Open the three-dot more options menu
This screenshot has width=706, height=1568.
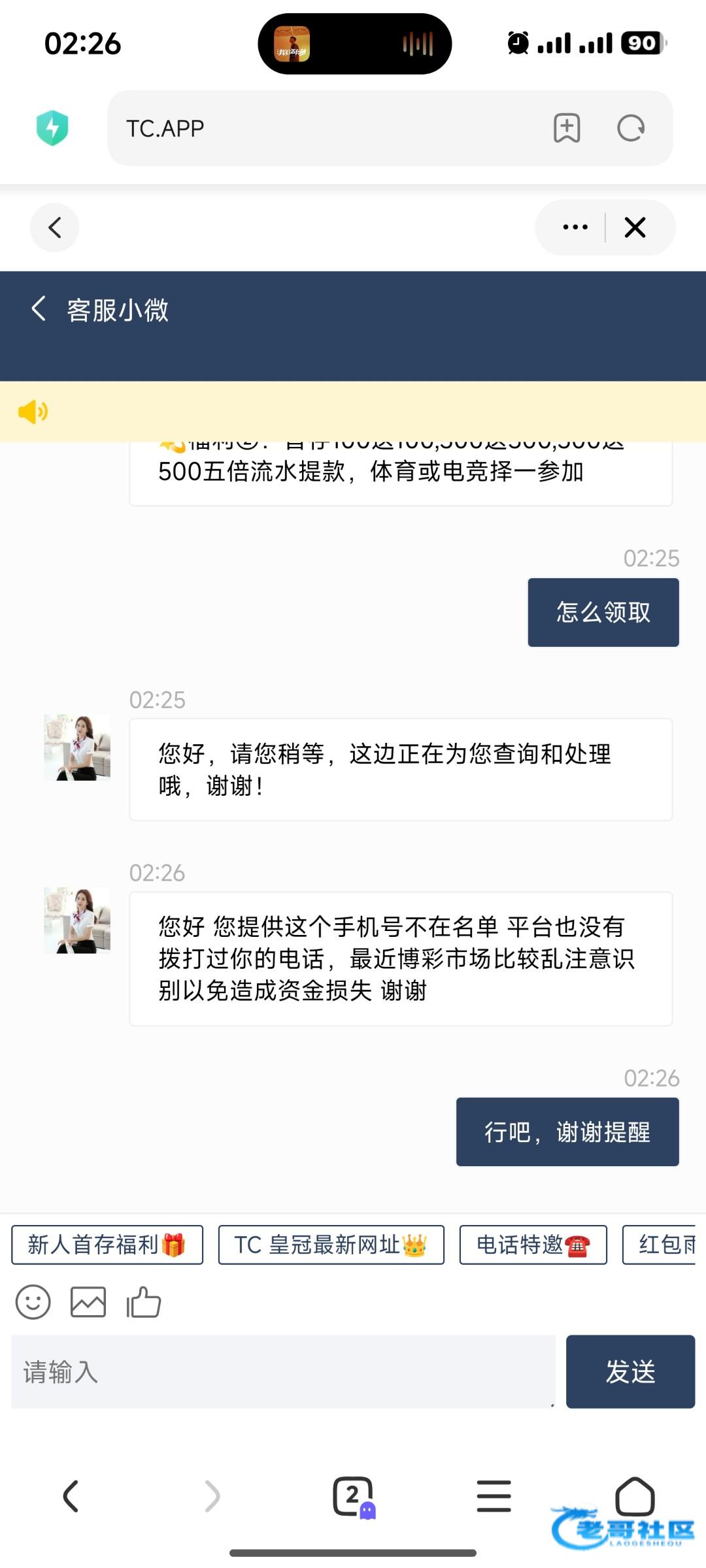575,227
